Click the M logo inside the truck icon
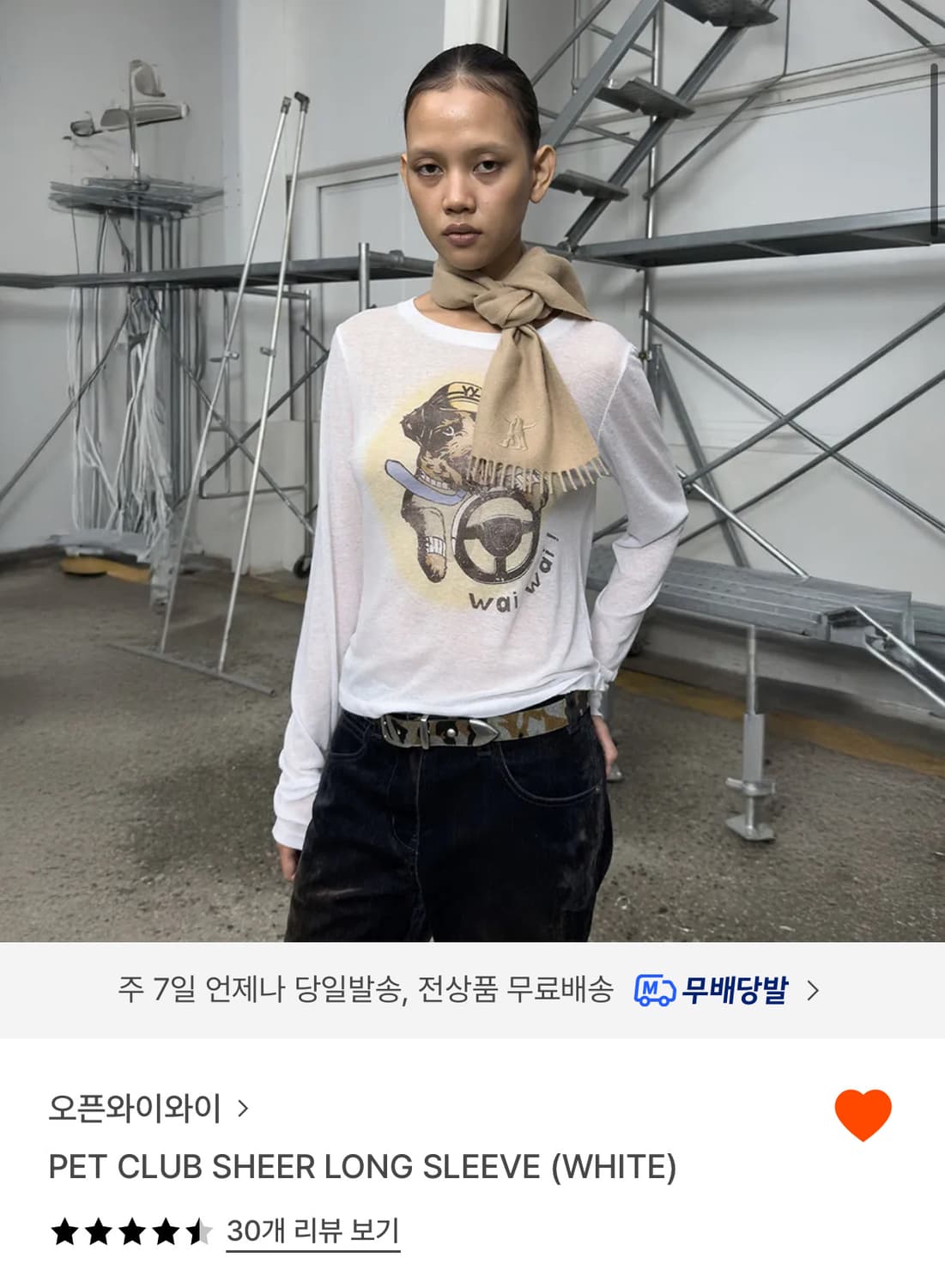Viewport: 945px width, 1288px height. (x=650, y=986)
